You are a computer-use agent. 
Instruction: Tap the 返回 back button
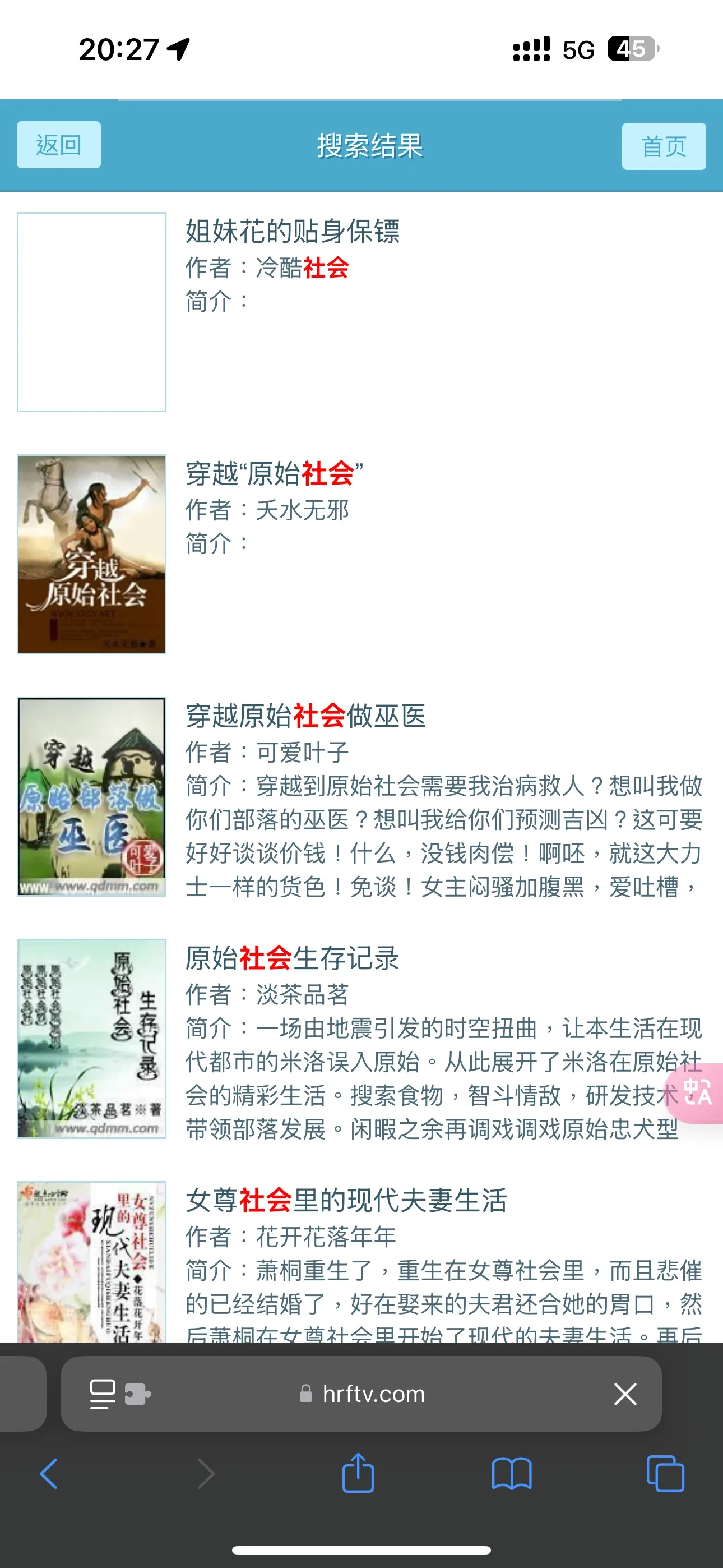pyautogui.click(x=58, y=145)
